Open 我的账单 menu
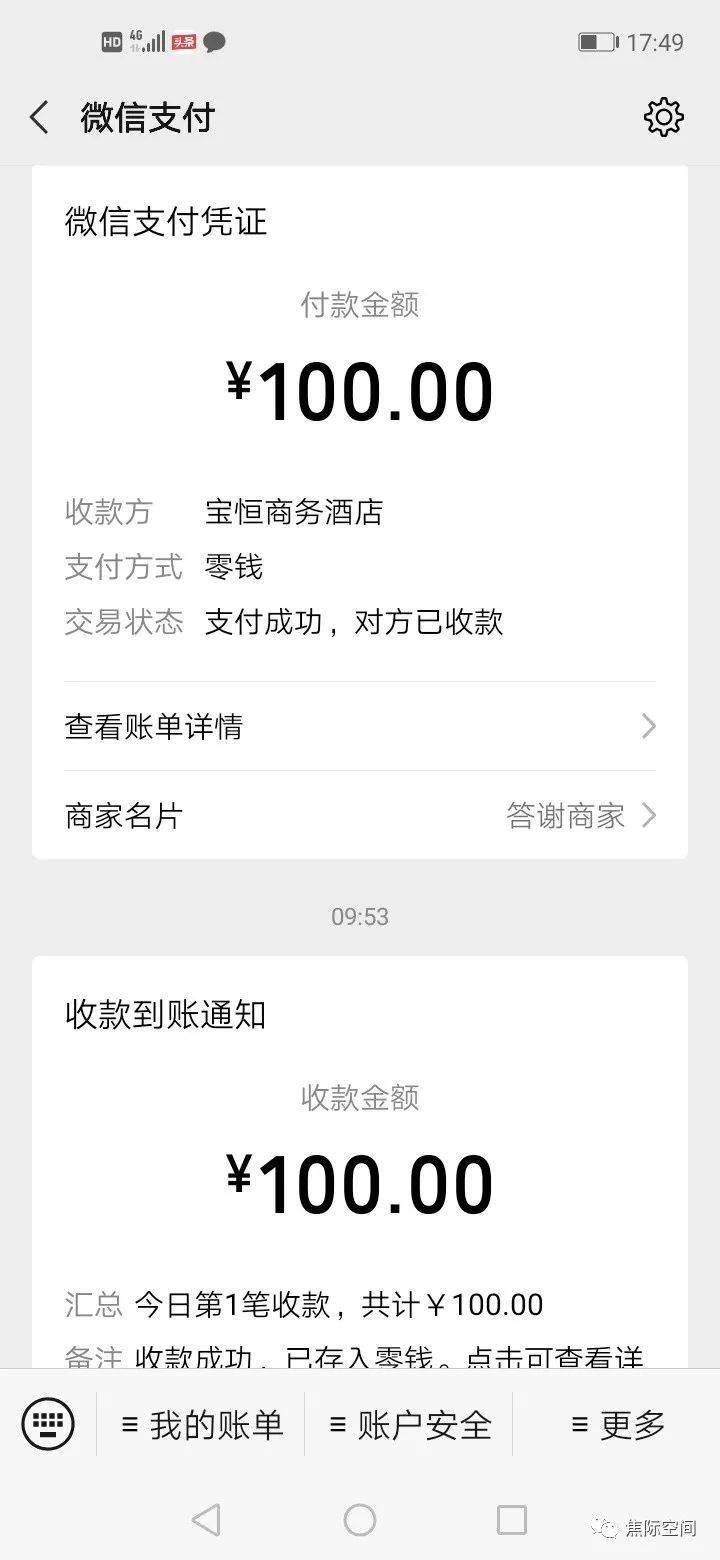720x1560 pixels. (x=202, y=1424)
